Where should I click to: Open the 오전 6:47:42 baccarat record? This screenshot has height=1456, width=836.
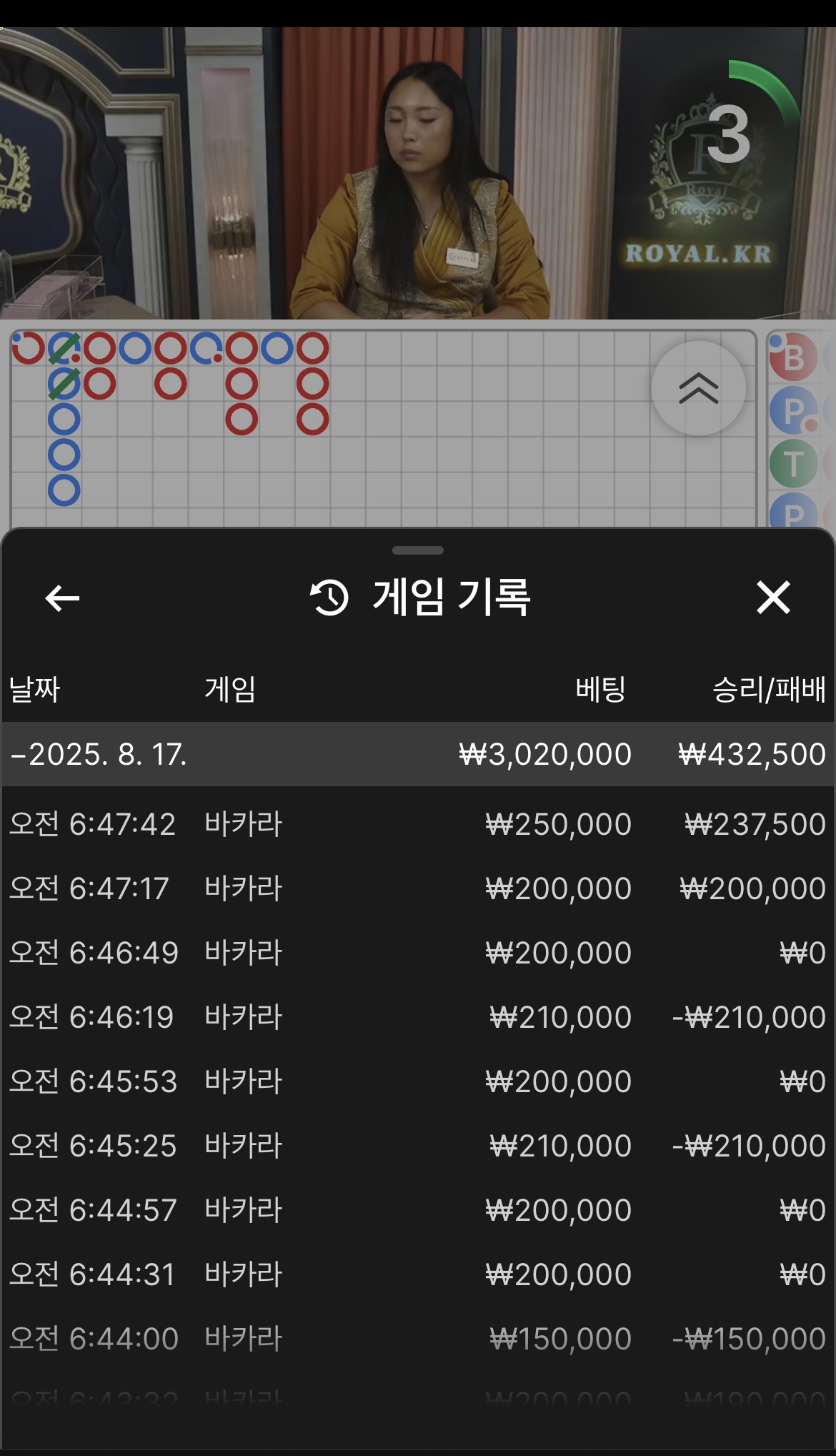click(418, 824)
